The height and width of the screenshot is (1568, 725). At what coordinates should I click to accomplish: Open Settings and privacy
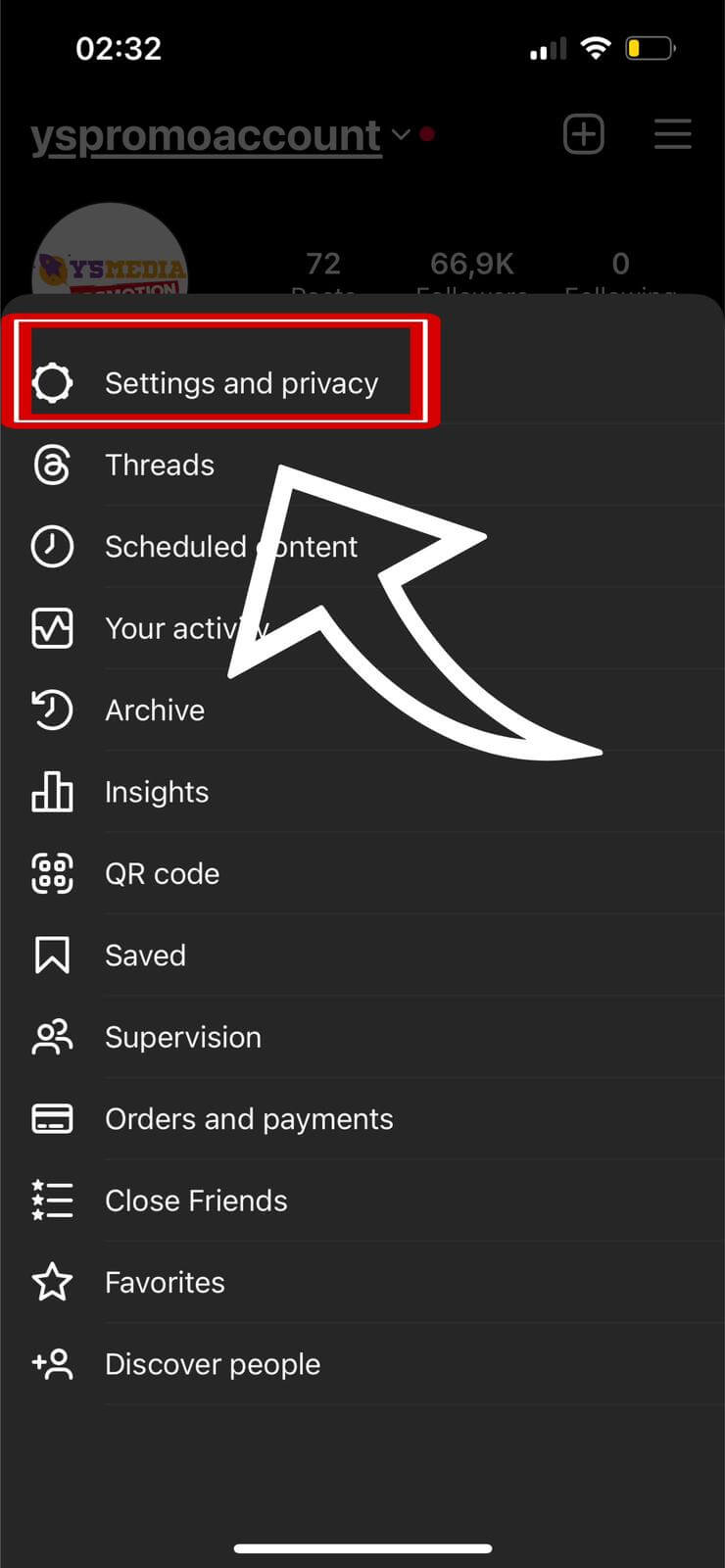click(x=242, y=383)
